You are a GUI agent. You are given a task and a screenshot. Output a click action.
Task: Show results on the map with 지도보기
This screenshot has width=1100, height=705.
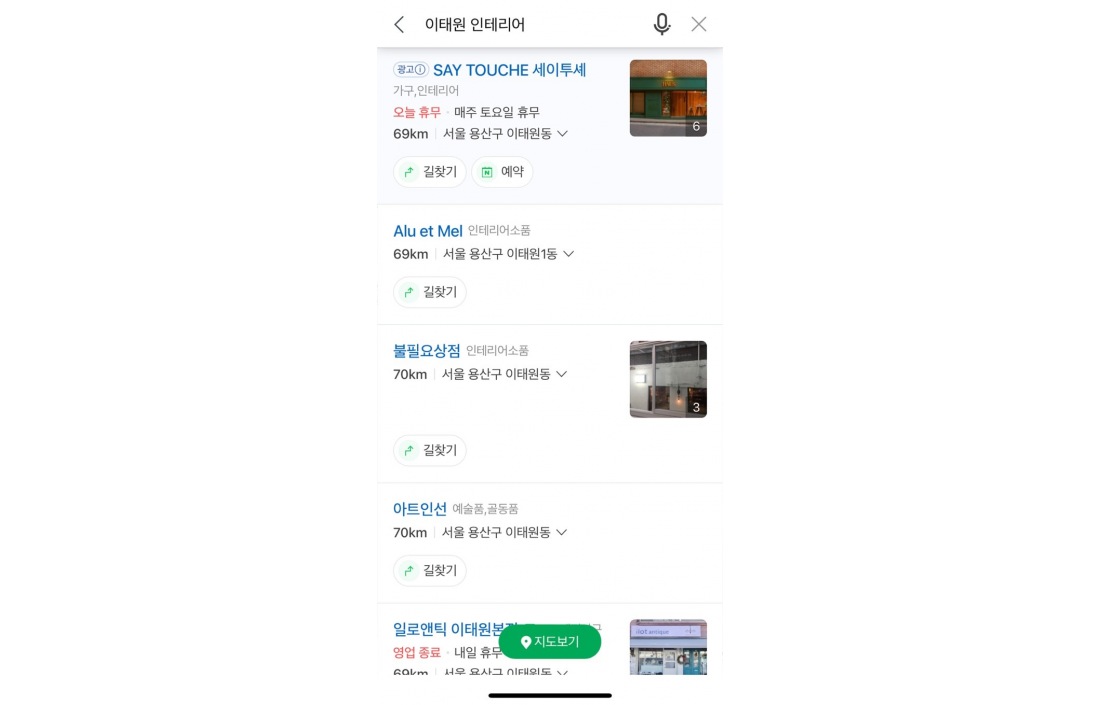click(x=550, y=642)
